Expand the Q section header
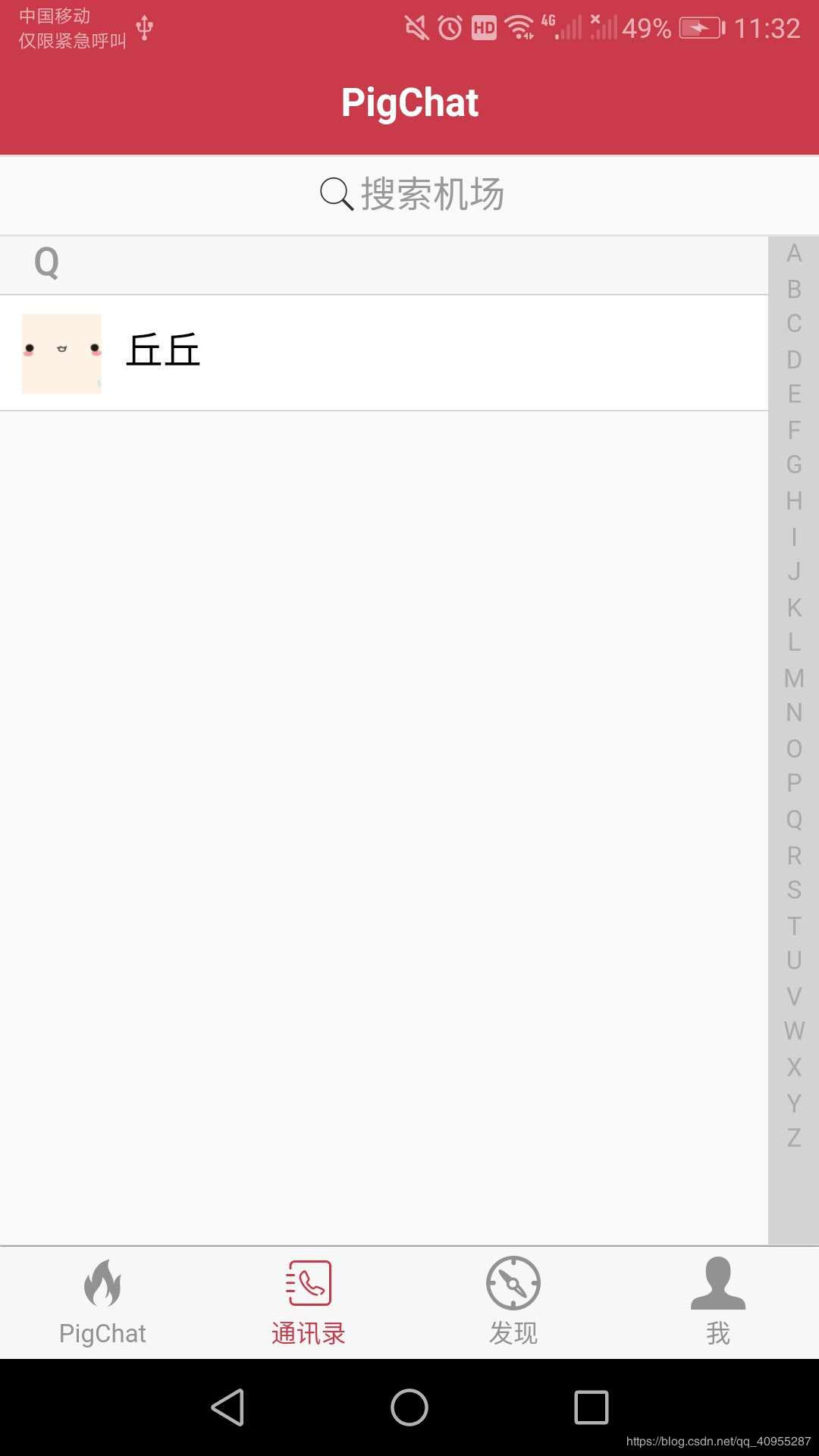 click(47, 263)
